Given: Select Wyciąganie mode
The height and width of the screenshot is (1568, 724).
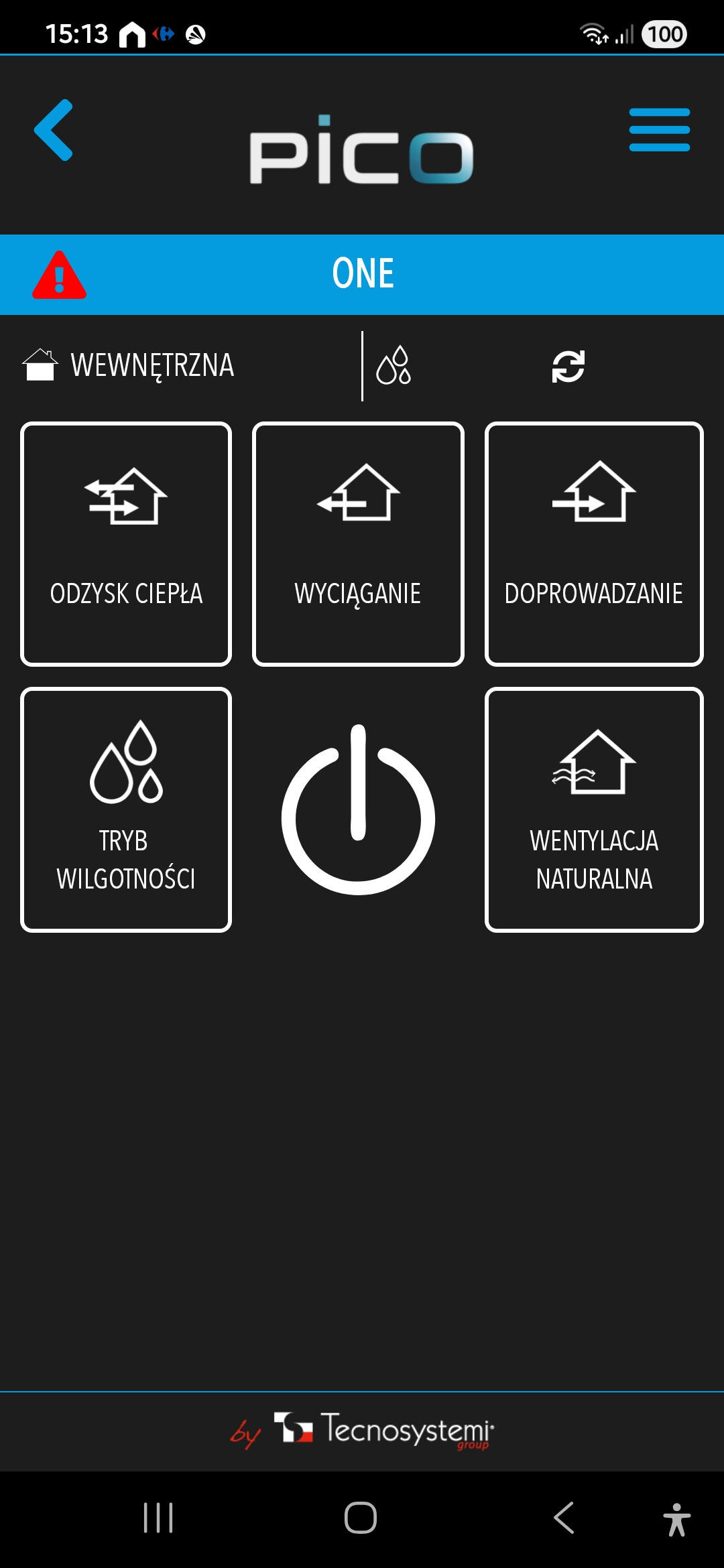Looking at the screenshot, I should [358, 544].
